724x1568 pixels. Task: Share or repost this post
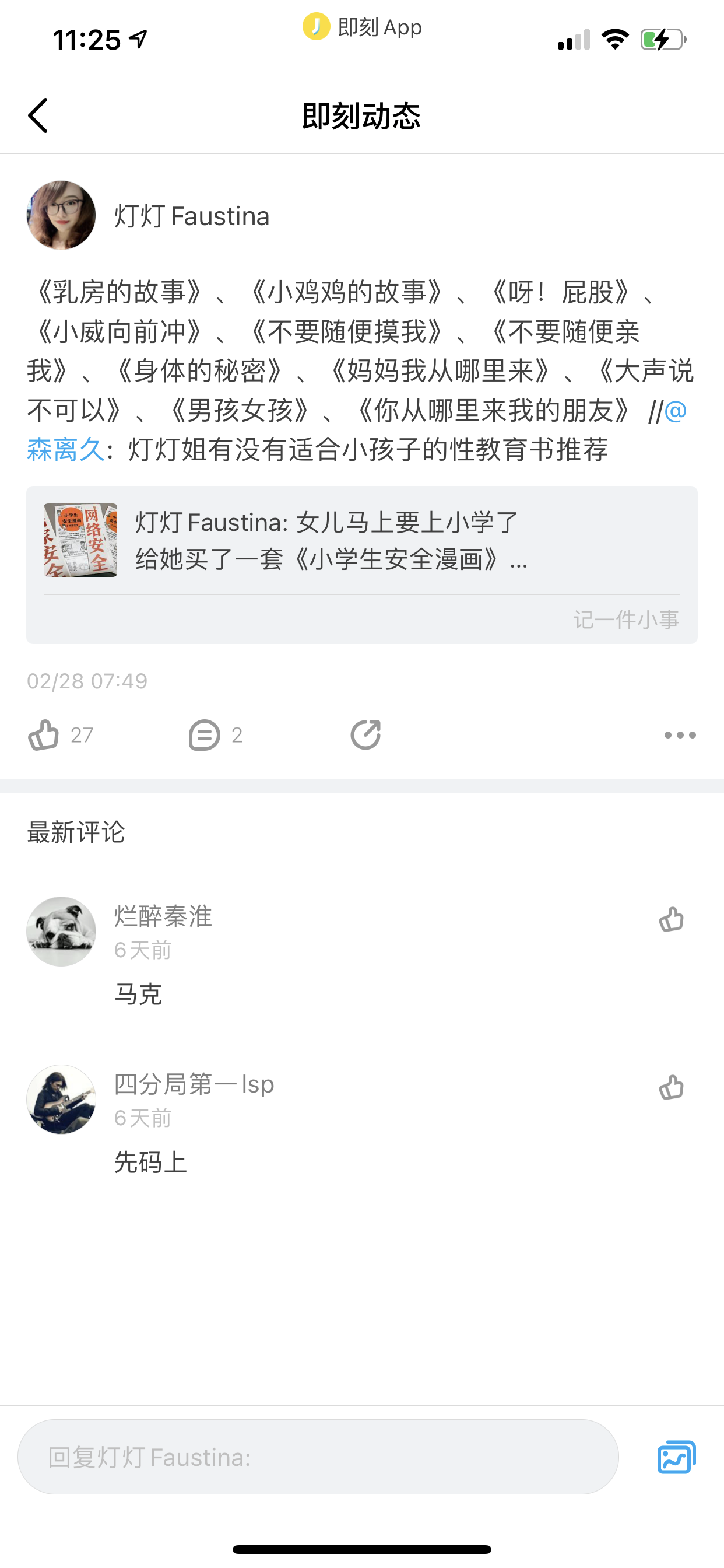365,734
